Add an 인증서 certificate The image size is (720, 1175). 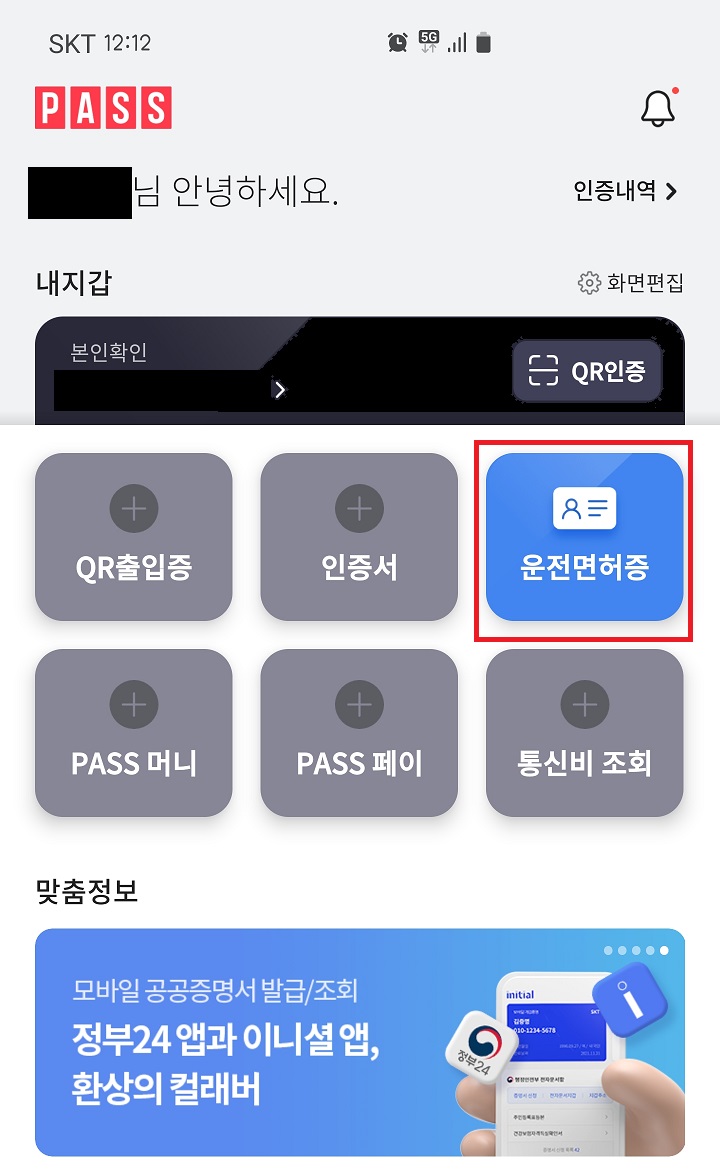coord(359,537)
